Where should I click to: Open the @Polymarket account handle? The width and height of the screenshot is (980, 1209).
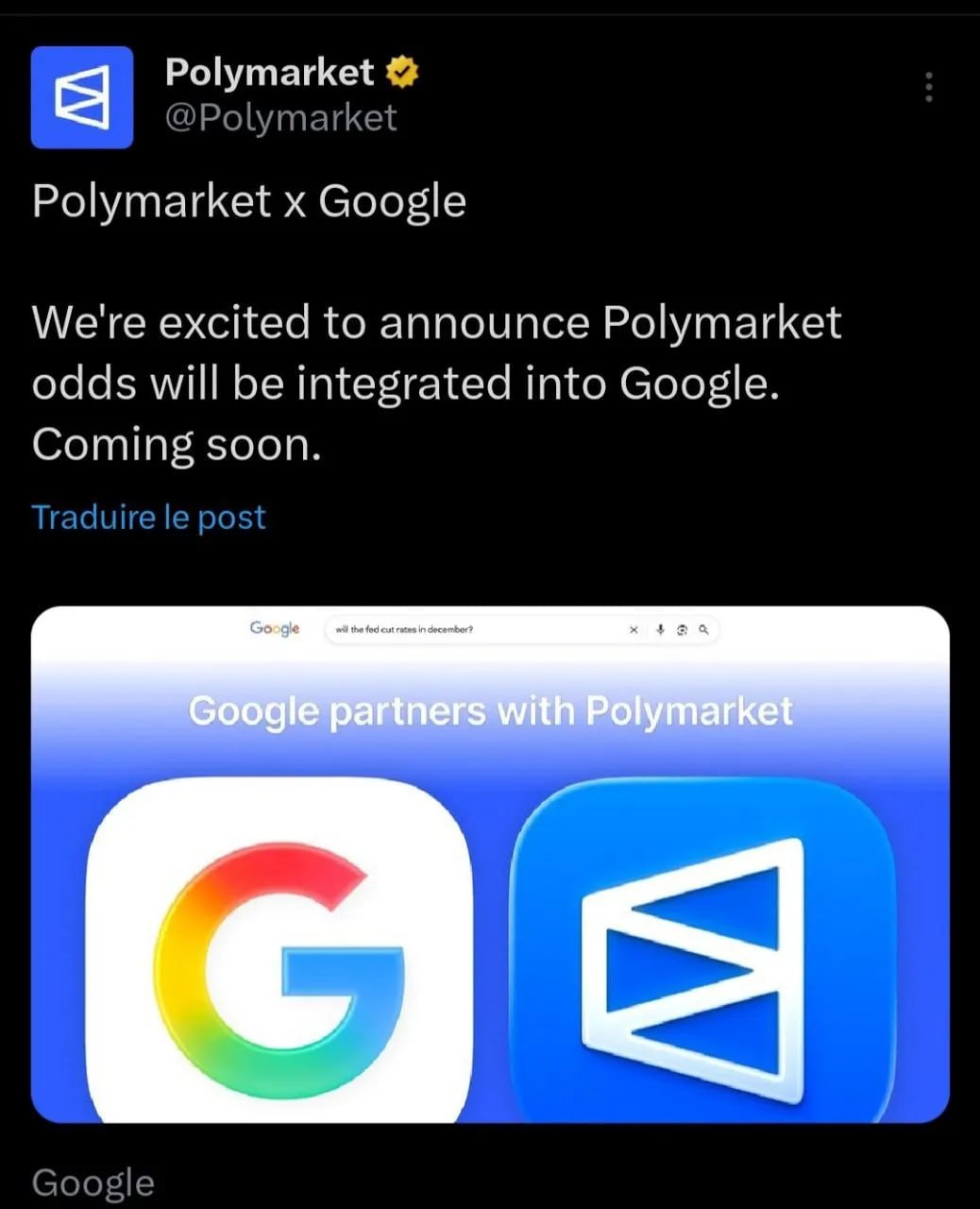(x=280, y=118)
